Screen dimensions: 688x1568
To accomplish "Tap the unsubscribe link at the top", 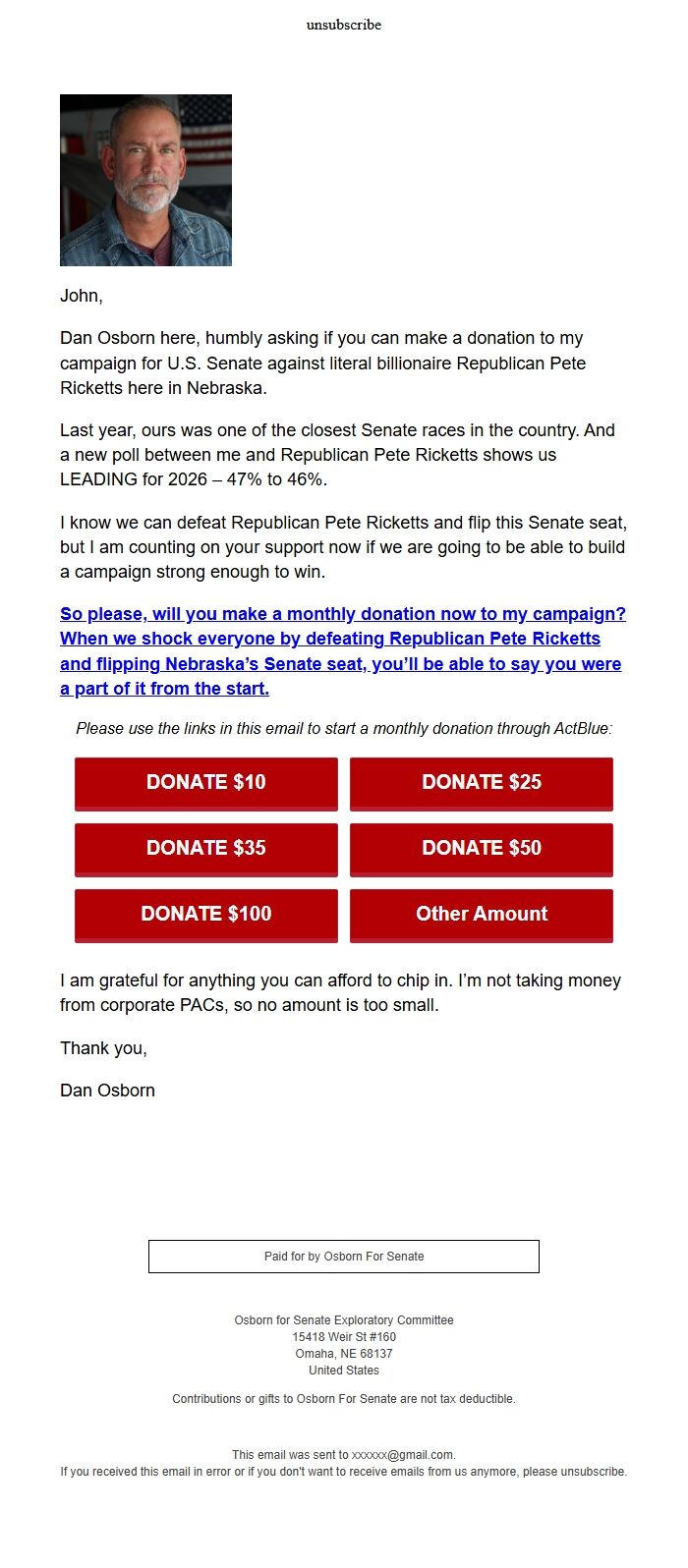I will pos(343,25).
